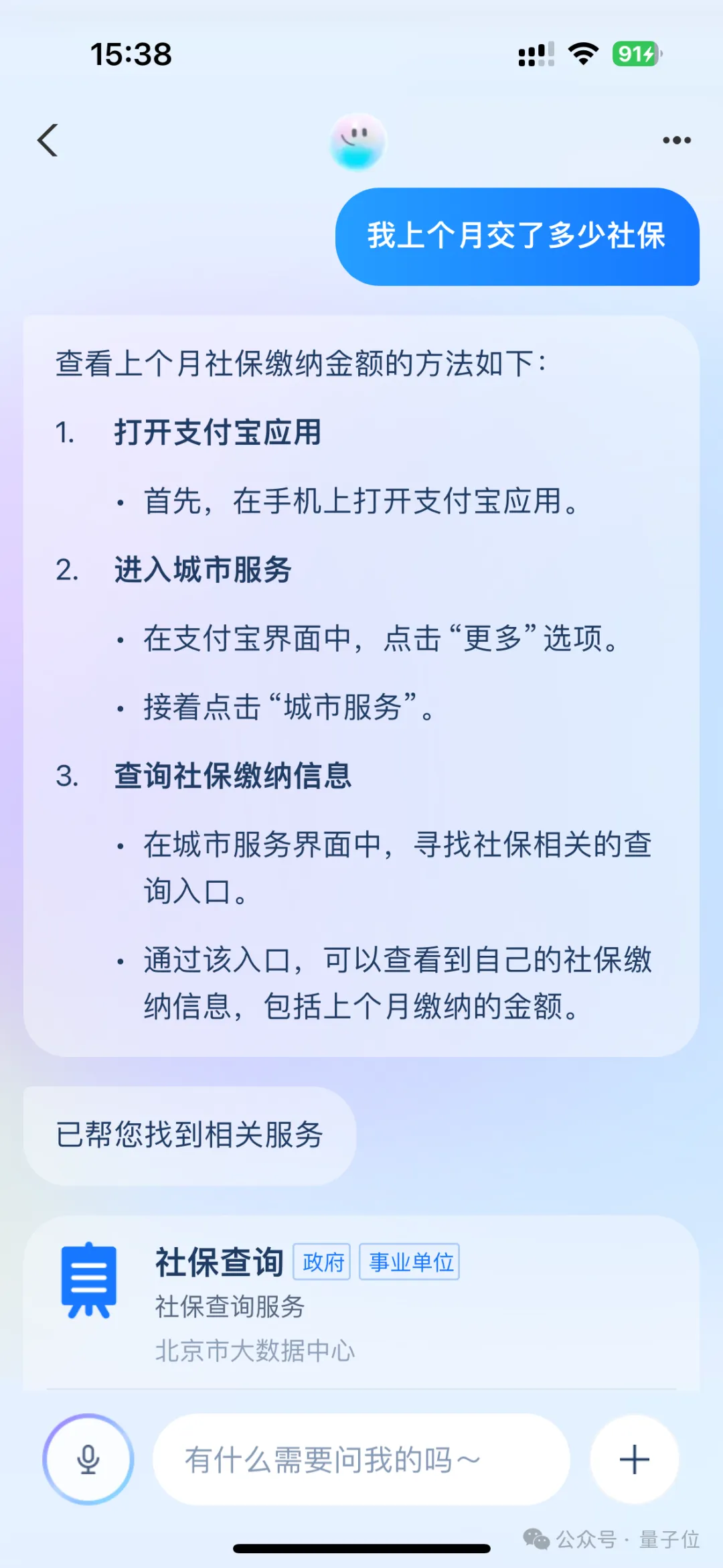
Task: Tap the microphone icon for voice input
Action: [x=87, y=1459]
